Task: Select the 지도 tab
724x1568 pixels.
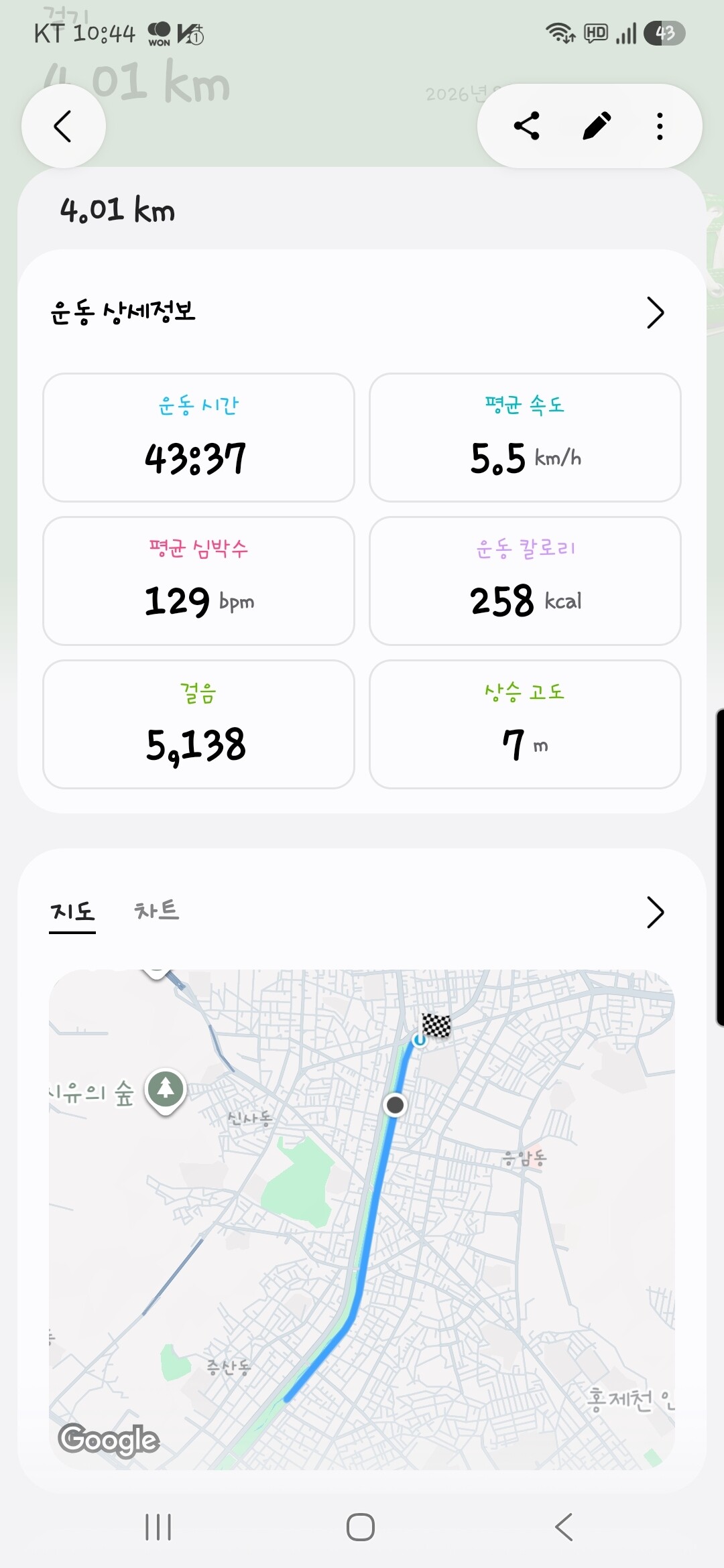Action: [x=72, y=911]
